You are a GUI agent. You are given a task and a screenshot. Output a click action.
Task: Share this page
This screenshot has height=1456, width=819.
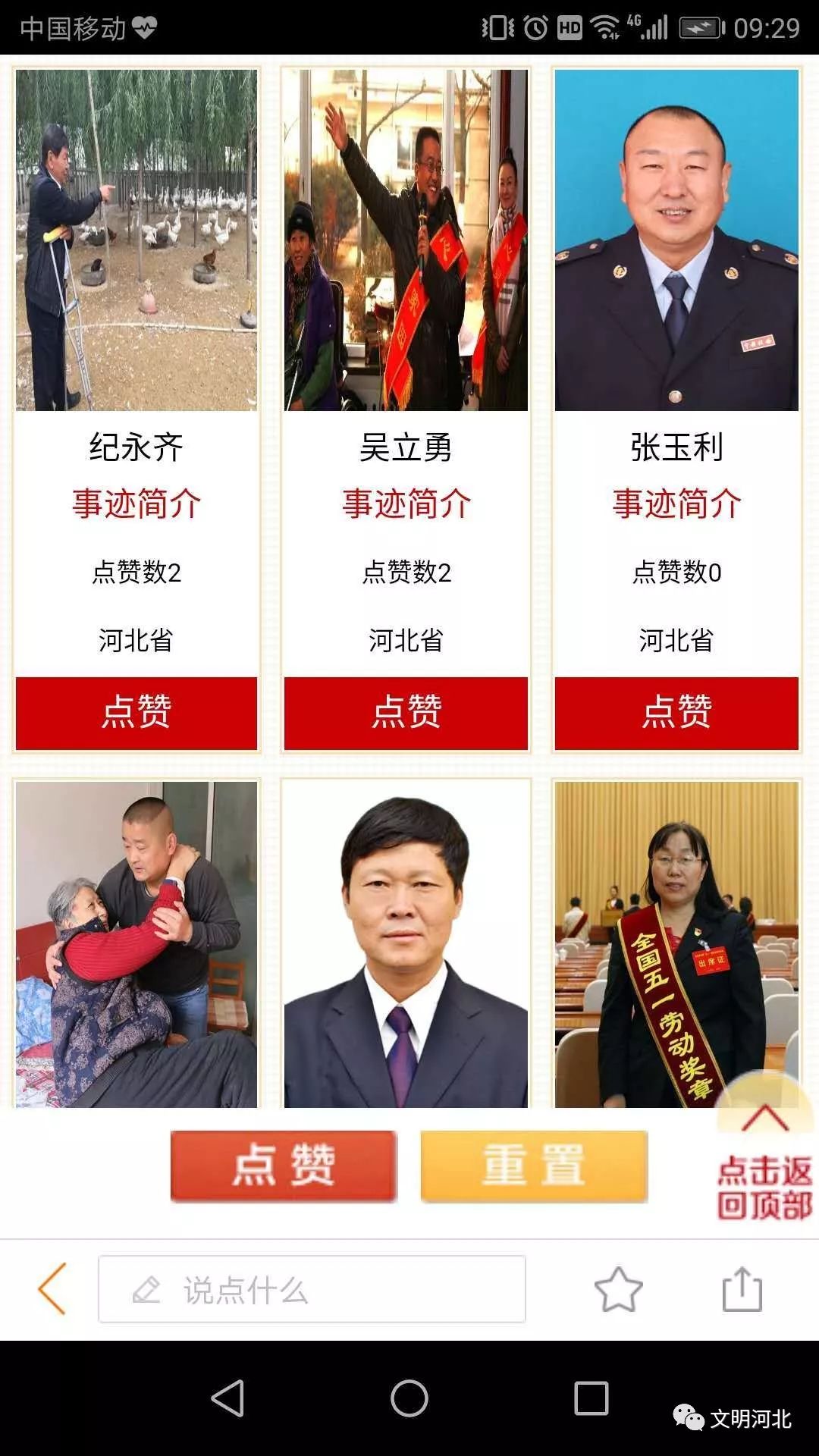pos(742,1289)
